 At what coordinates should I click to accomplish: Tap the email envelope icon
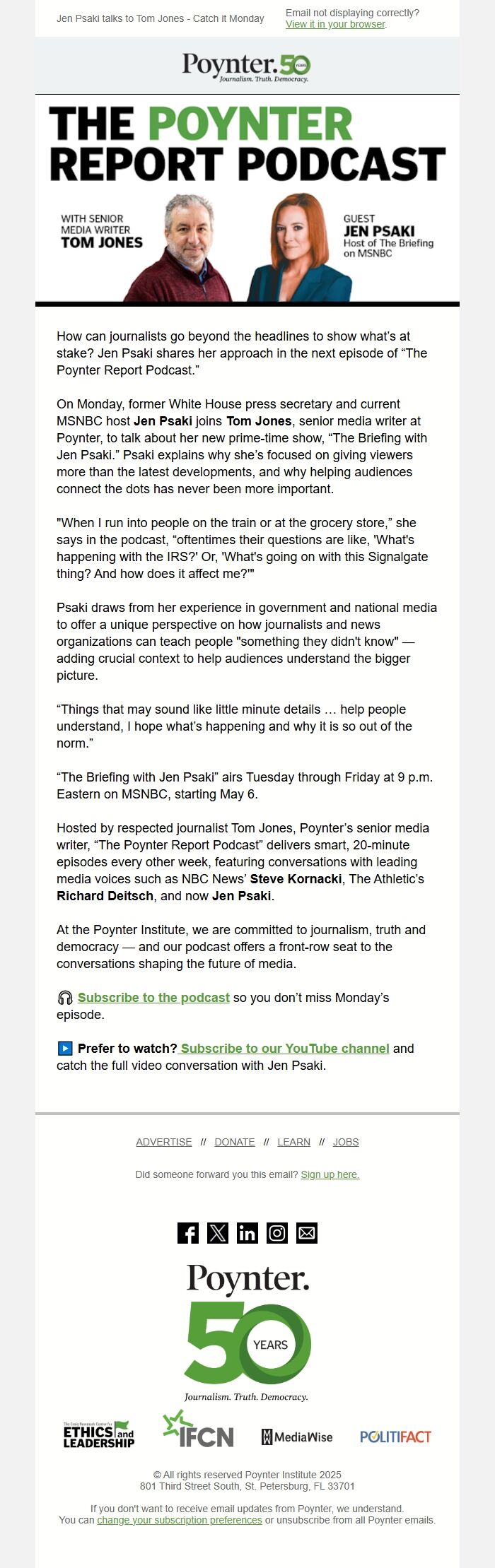(307, 1232)
